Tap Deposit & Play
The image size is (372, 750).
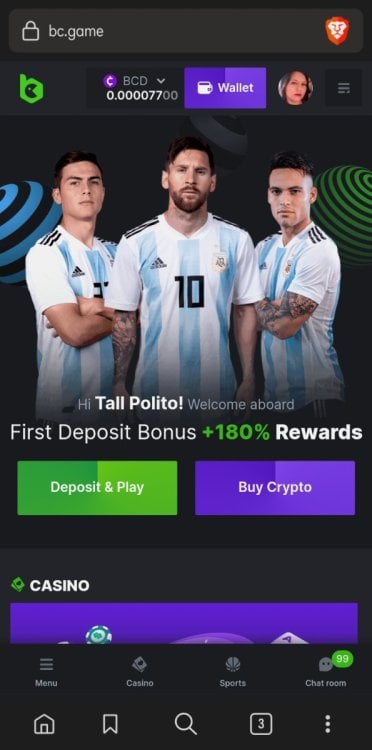[x=97, y=487]
